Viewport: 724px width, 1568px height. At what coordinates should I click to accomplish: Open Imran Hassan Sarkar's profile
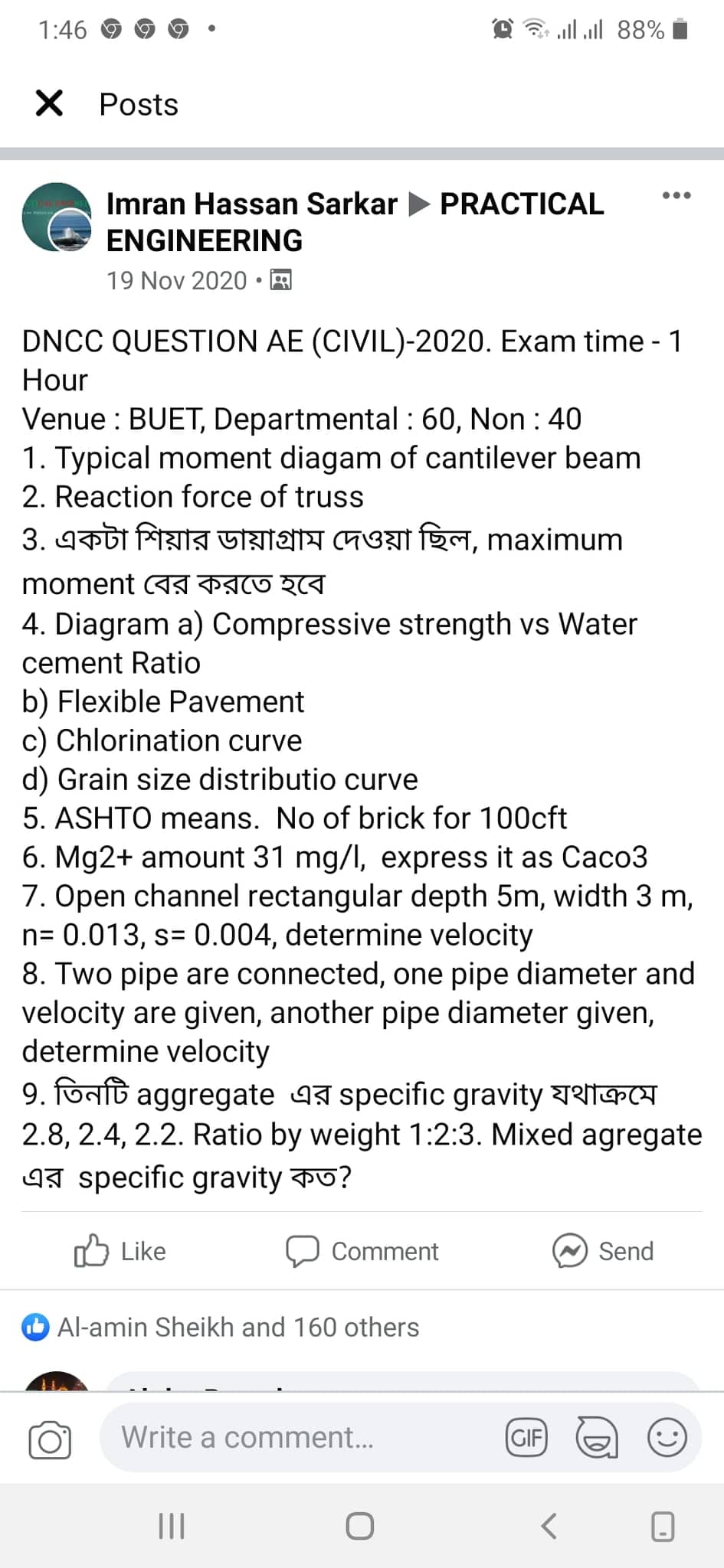click(x=251, y=204)
